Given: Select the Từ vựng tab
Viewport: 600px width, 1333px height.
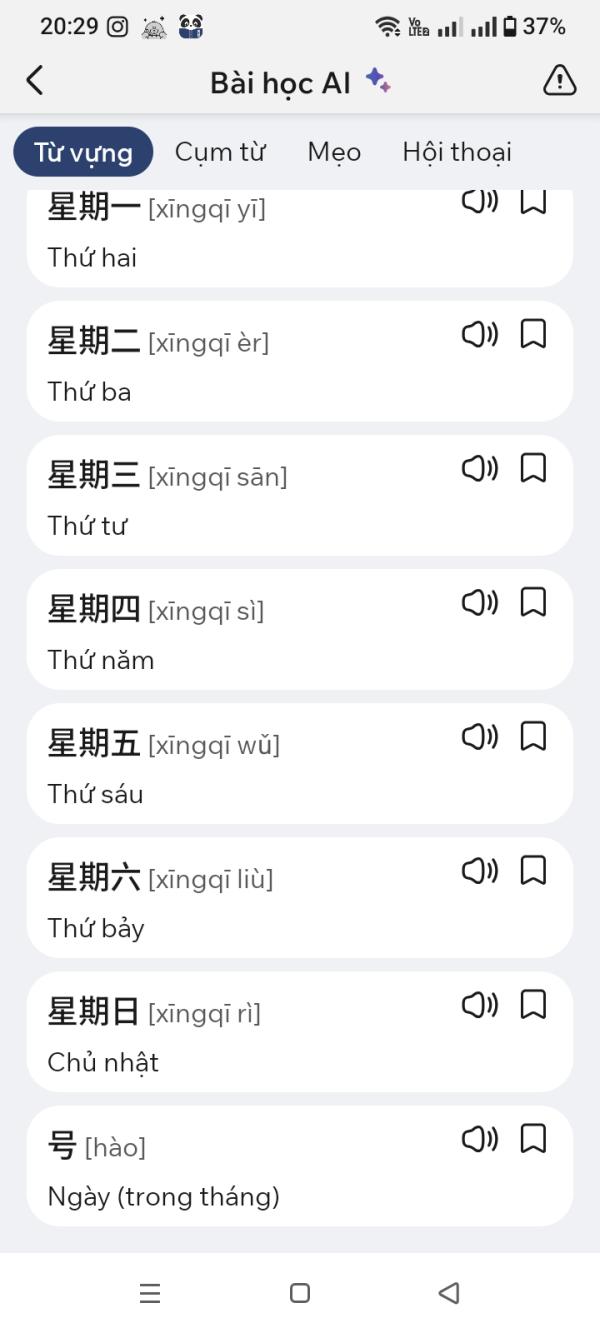Looking at the screenshot, I should pos(83,152).
